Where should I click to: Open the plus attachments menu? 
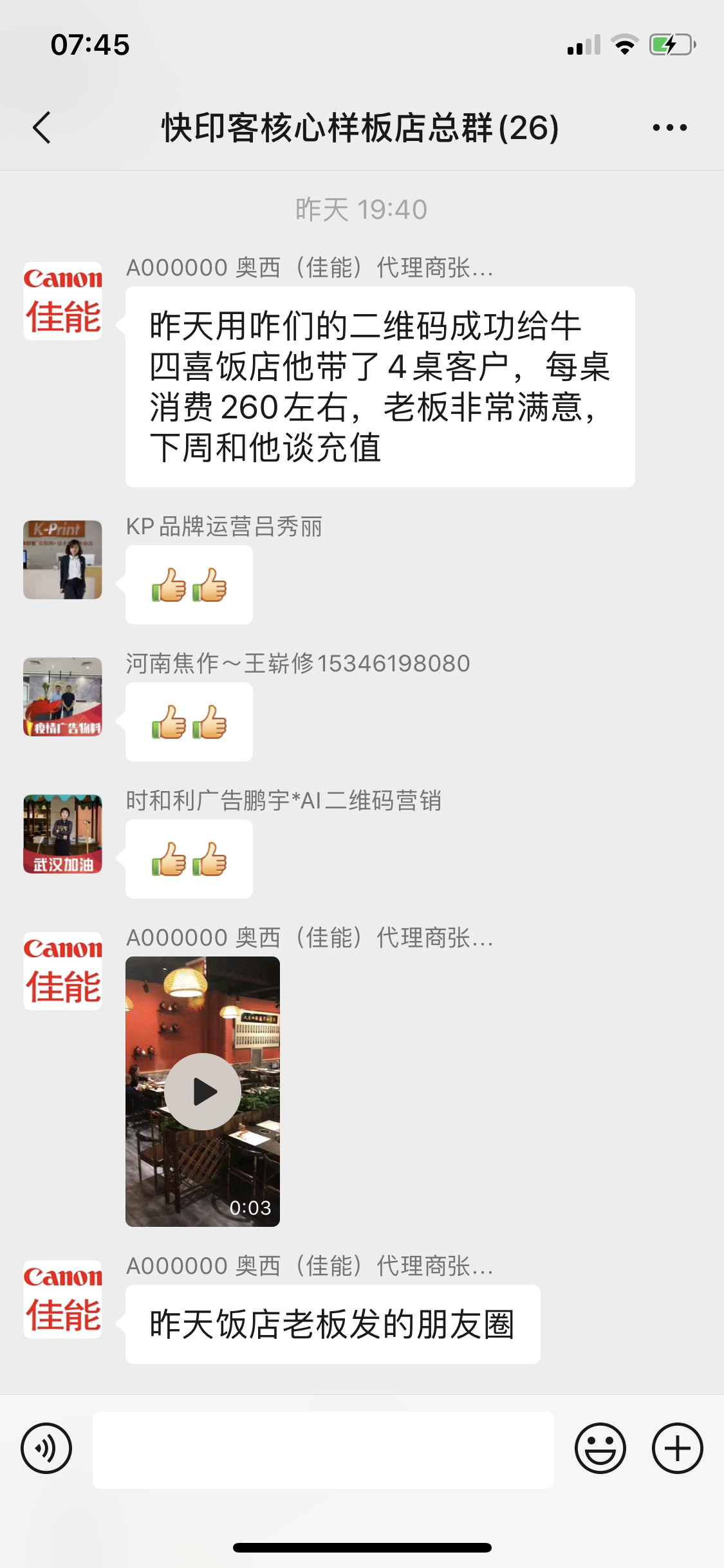(677, 1448)
